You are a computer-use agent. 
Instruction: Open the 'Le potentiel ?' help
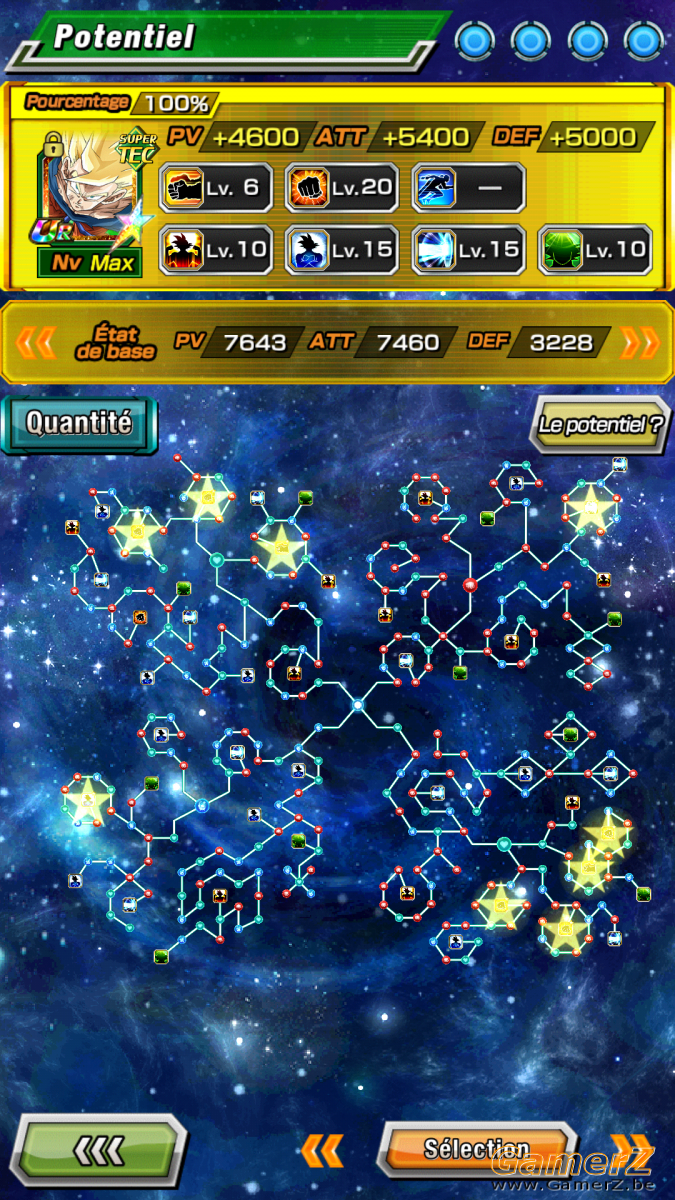599,423
